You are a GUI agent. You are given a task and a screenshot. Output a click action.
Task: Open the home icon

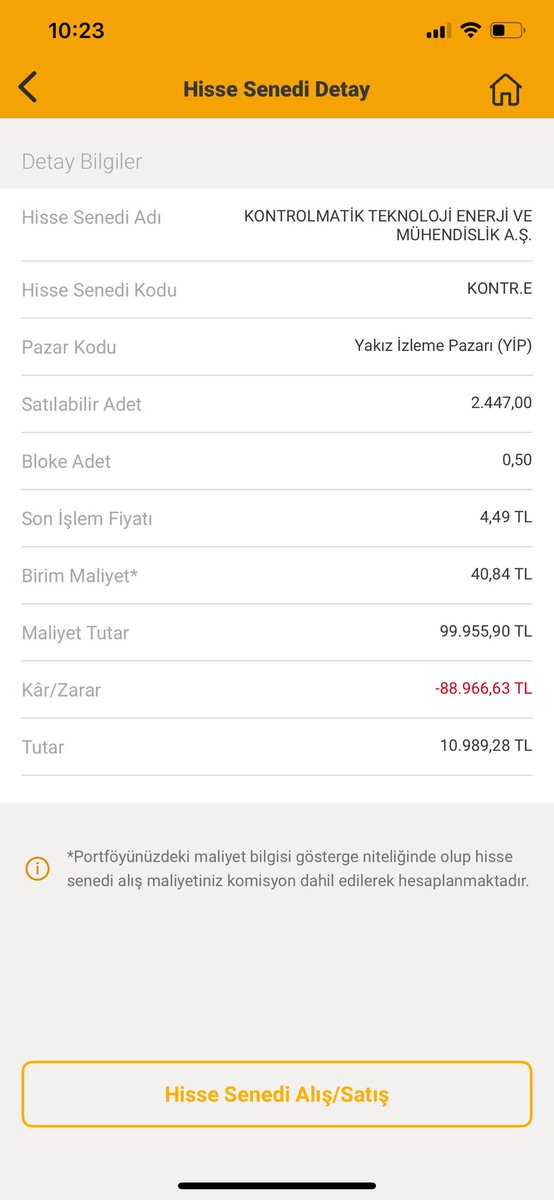506,89
